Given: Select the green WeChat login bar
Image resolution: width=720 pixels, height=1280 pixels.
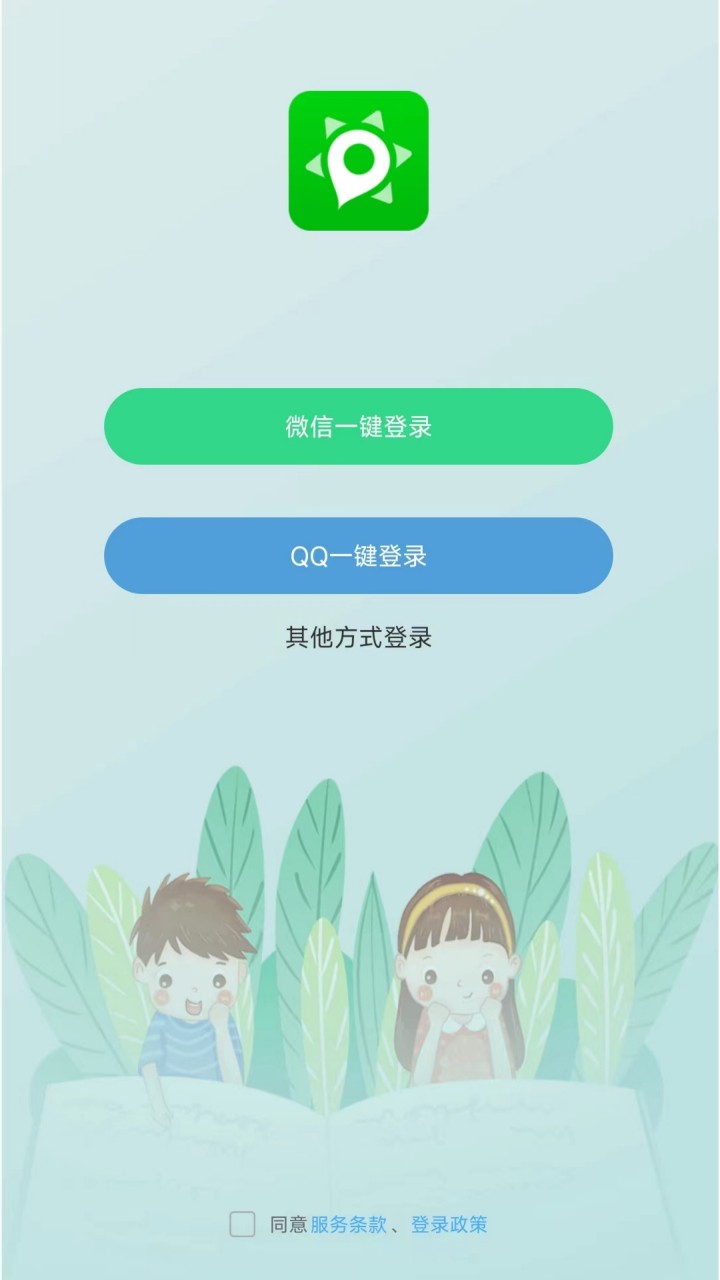Looking at the screenshot, I should tap(358, 426).
